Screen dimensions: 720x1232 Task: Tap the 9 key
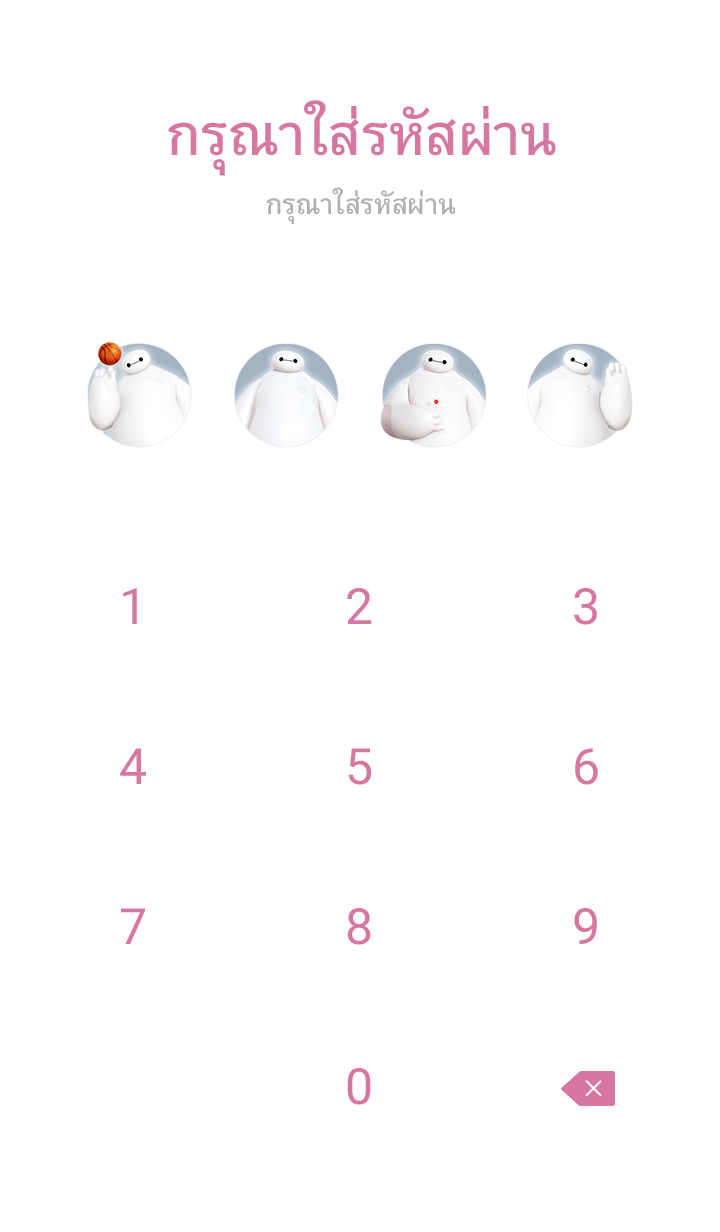pos(585,927)
